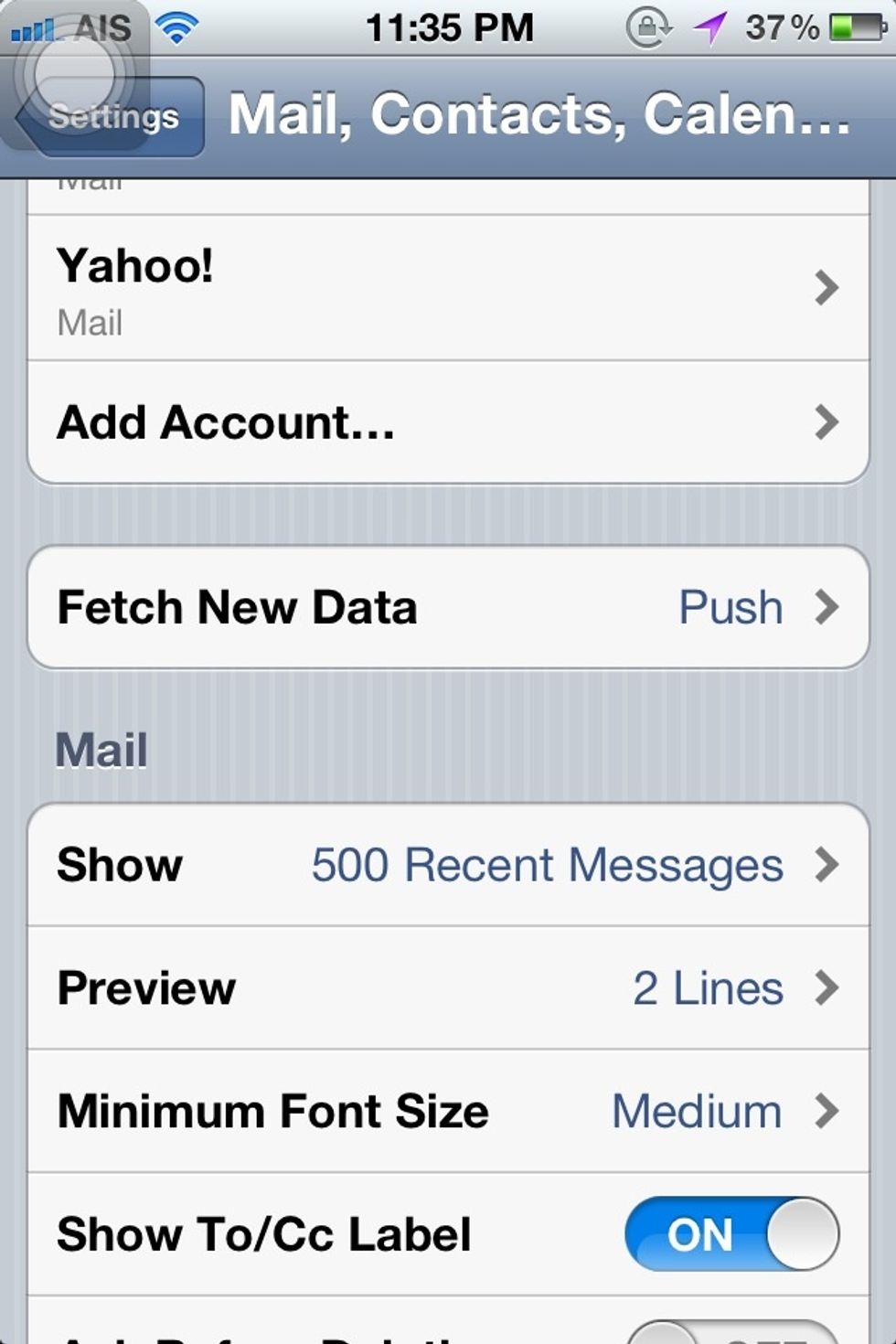Tap the orientation lock icon in the status bar
Screen dimensions: 896x1344
[651, 27]
